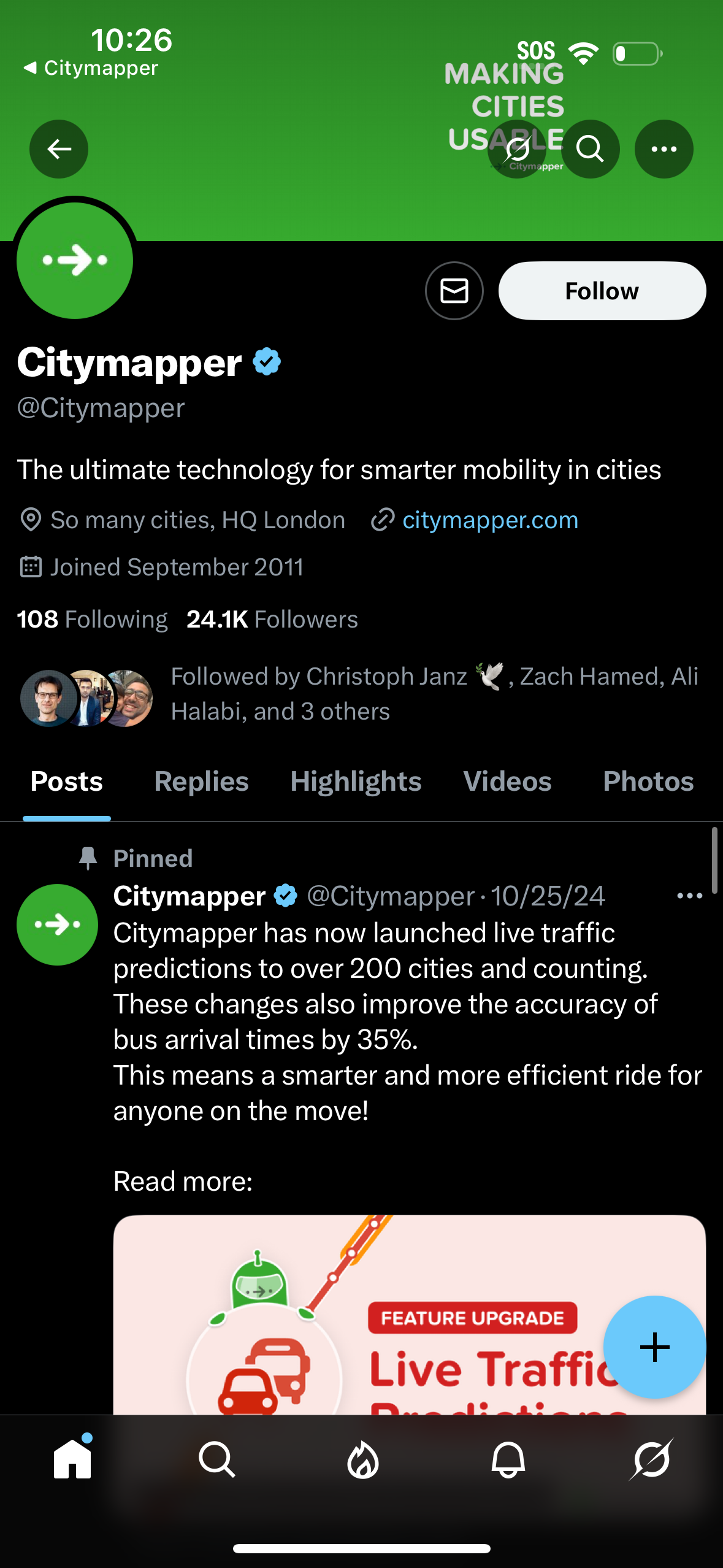Open the profile search icon
Image resolution: width=723 pixels, height=1568 pixels.
tap(589, 149)
